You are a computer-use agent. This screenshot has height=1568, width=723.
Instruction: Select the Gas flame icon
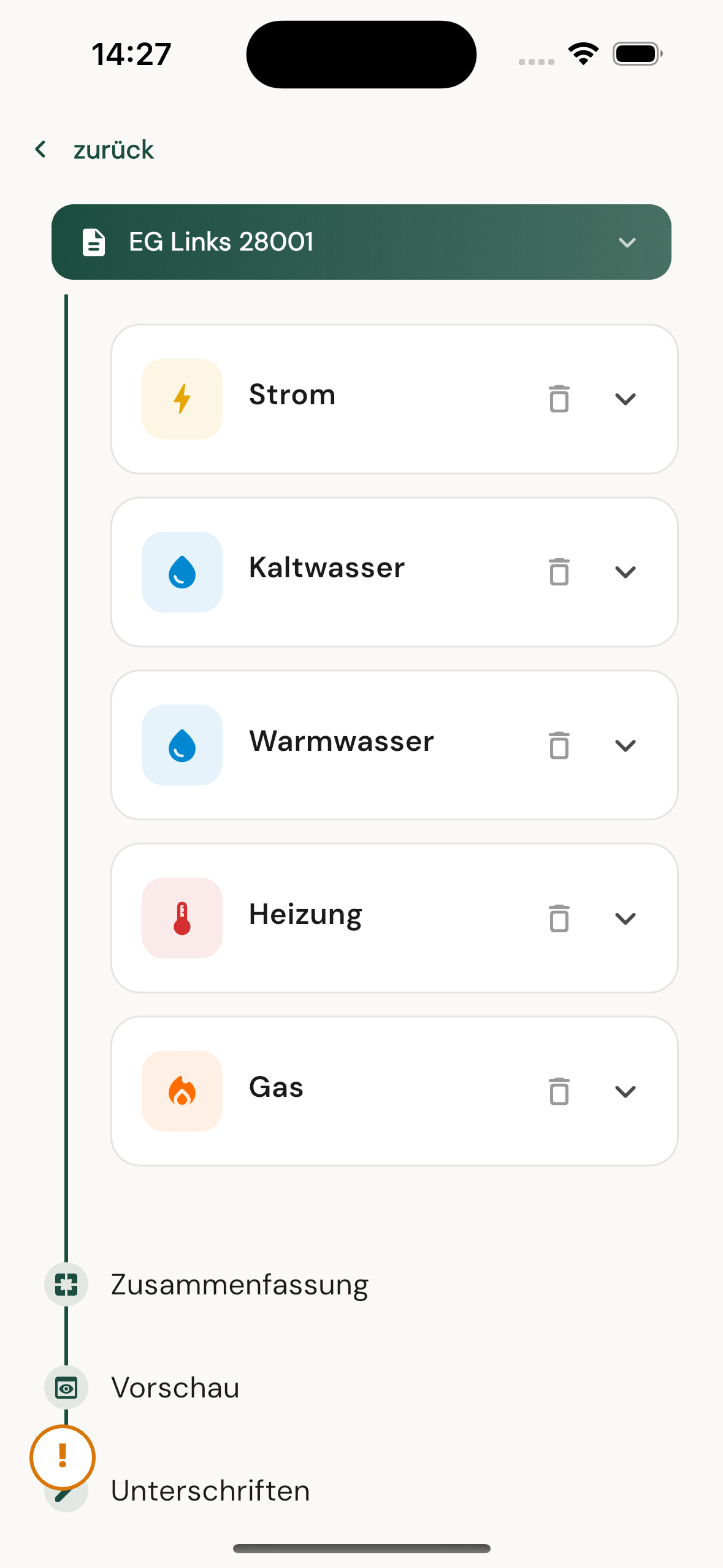pos(182,1091)
